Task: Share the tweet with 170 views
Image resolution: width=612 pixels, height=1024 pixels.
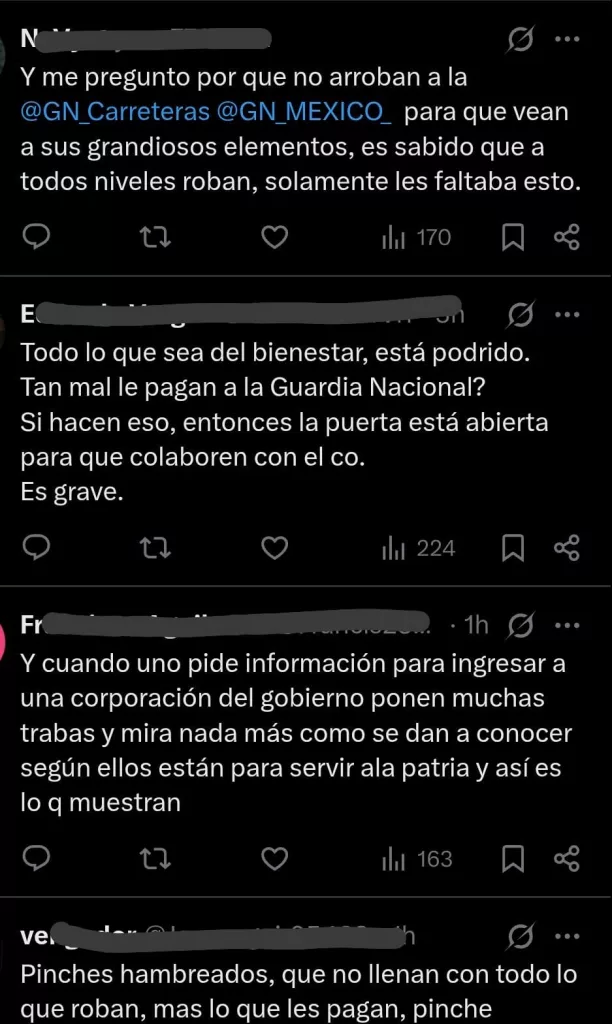Action: point(567,237)
